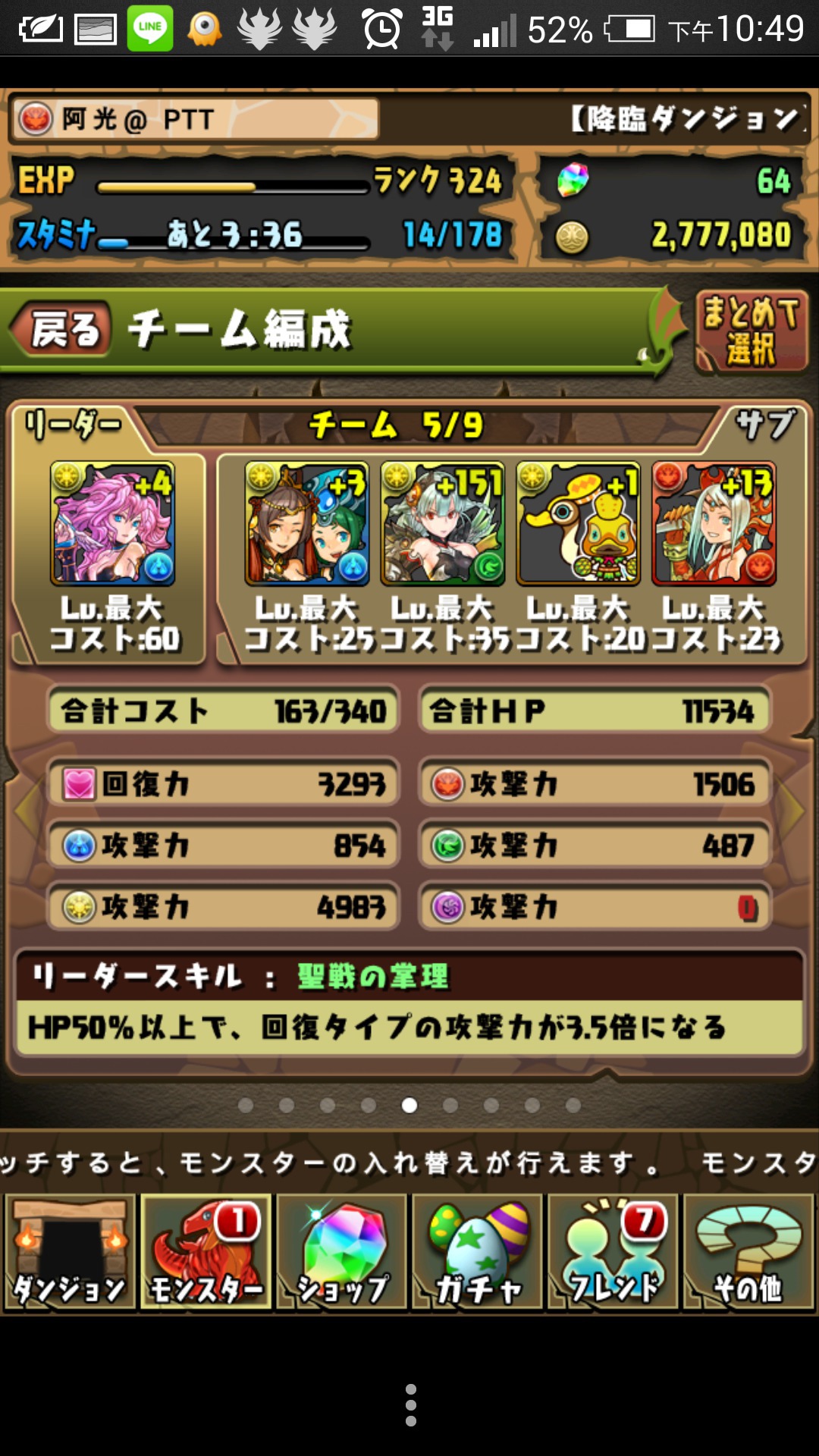
Task: Go to the next team with right arrow
Action: 795,810
